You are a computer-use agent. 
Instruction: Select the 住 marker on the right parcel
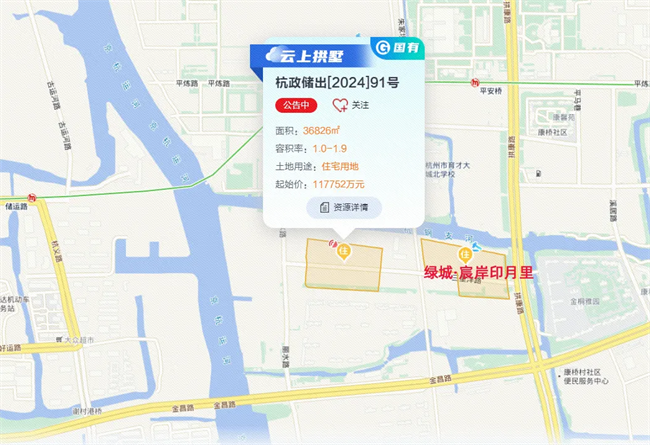coord(464,256)
